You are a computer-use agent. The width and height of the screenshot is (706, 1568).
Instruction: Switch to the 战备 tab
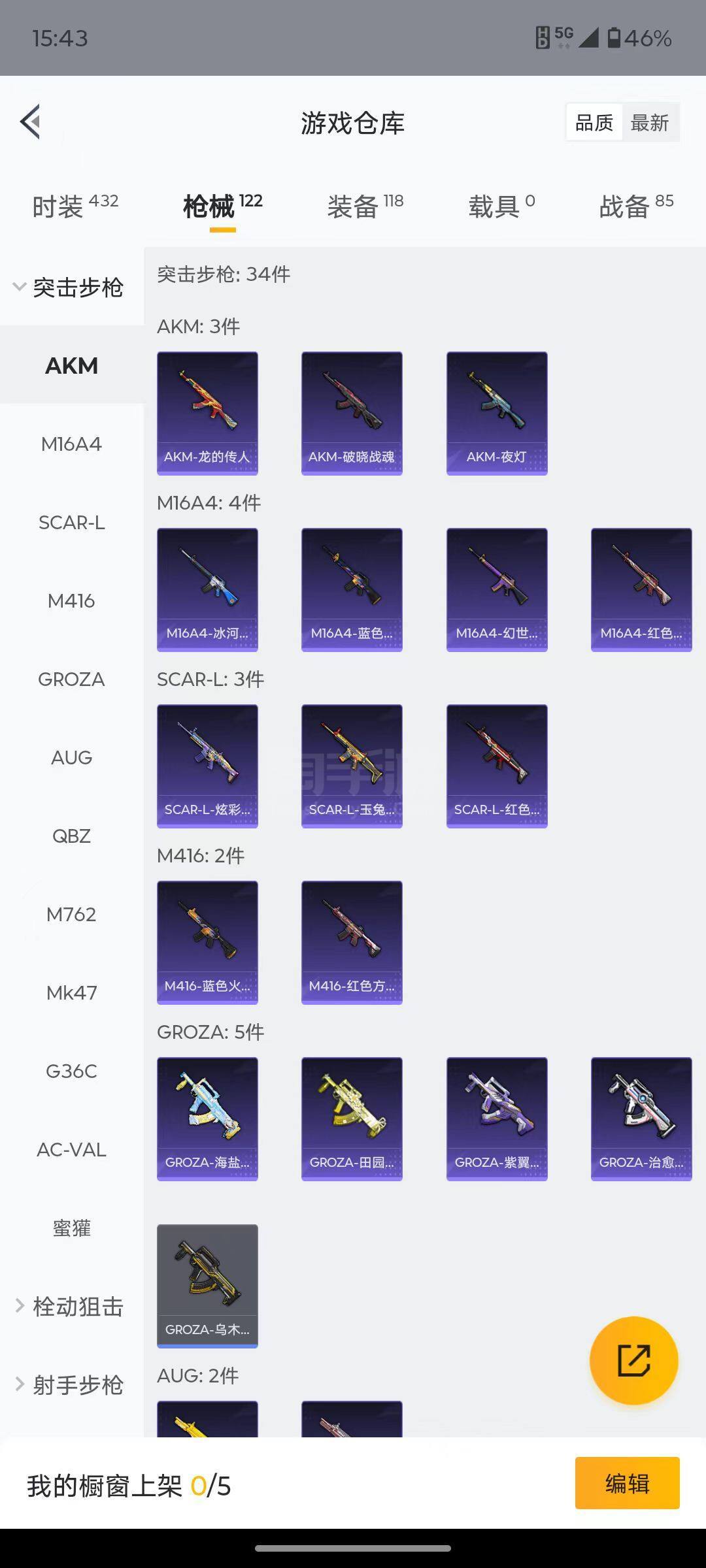coord(635,206)
